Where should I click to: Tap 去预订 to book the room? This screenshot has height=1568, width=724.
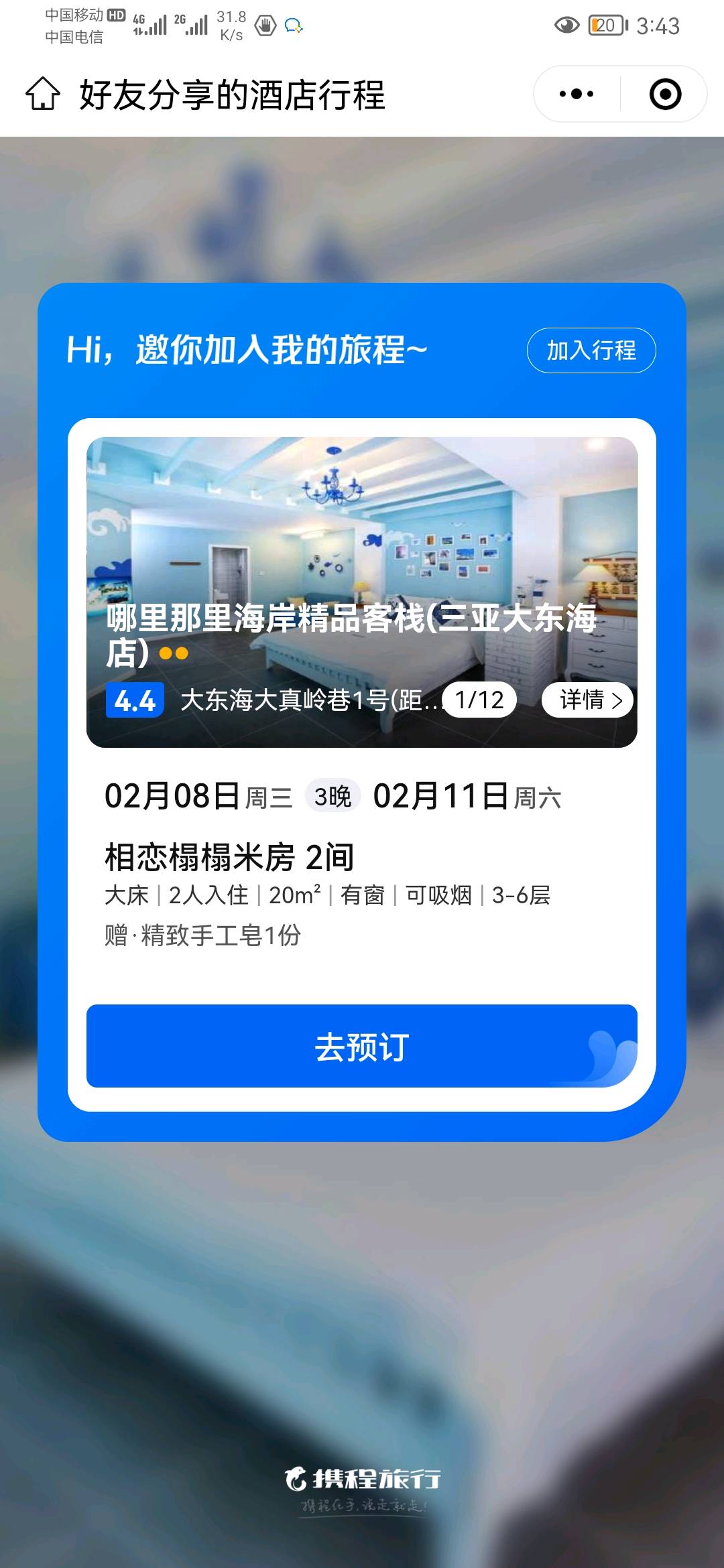(x=362, y=1046)
